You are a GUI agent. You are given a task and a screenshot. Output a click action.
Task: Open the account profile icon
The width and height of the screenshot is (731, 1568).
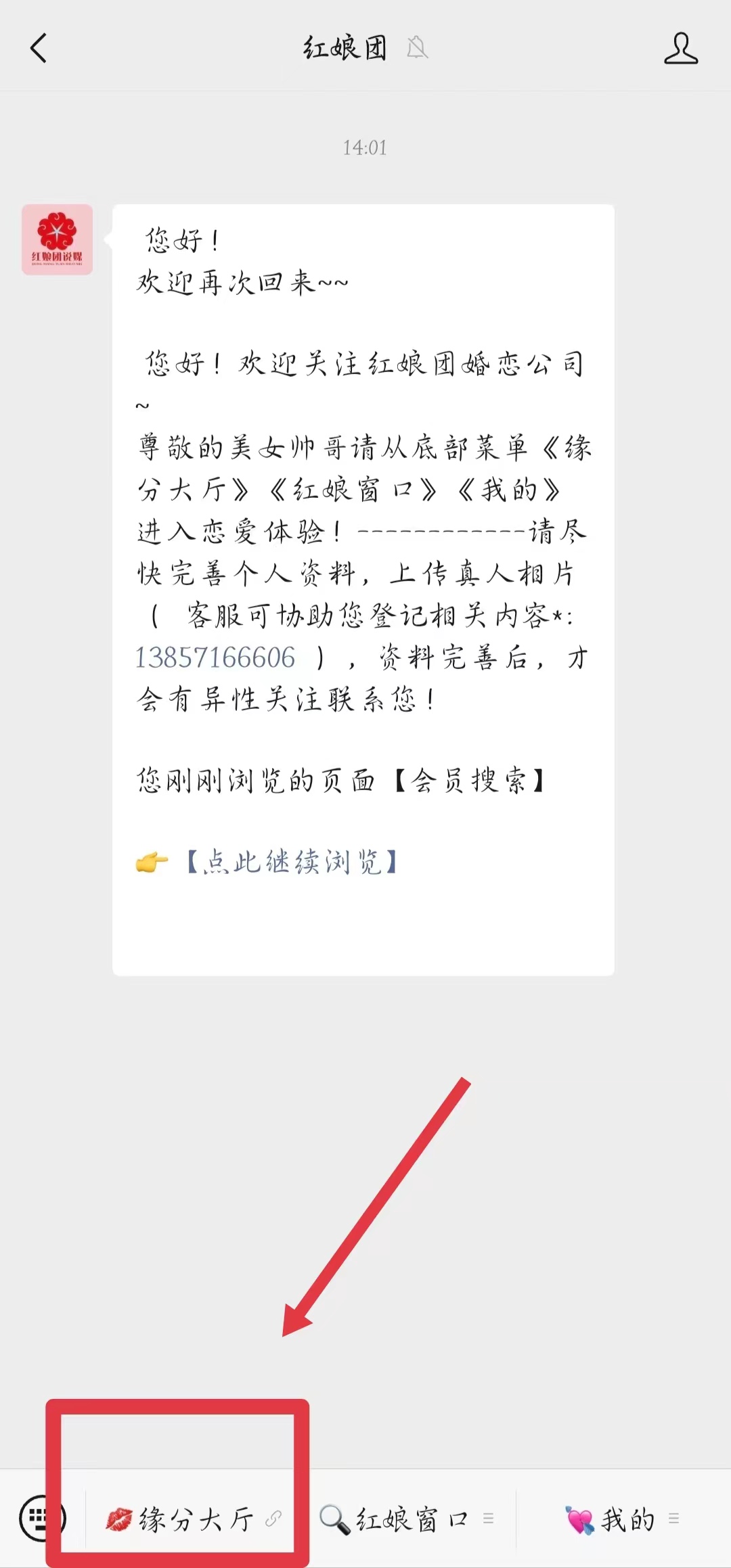coord(680,49)
